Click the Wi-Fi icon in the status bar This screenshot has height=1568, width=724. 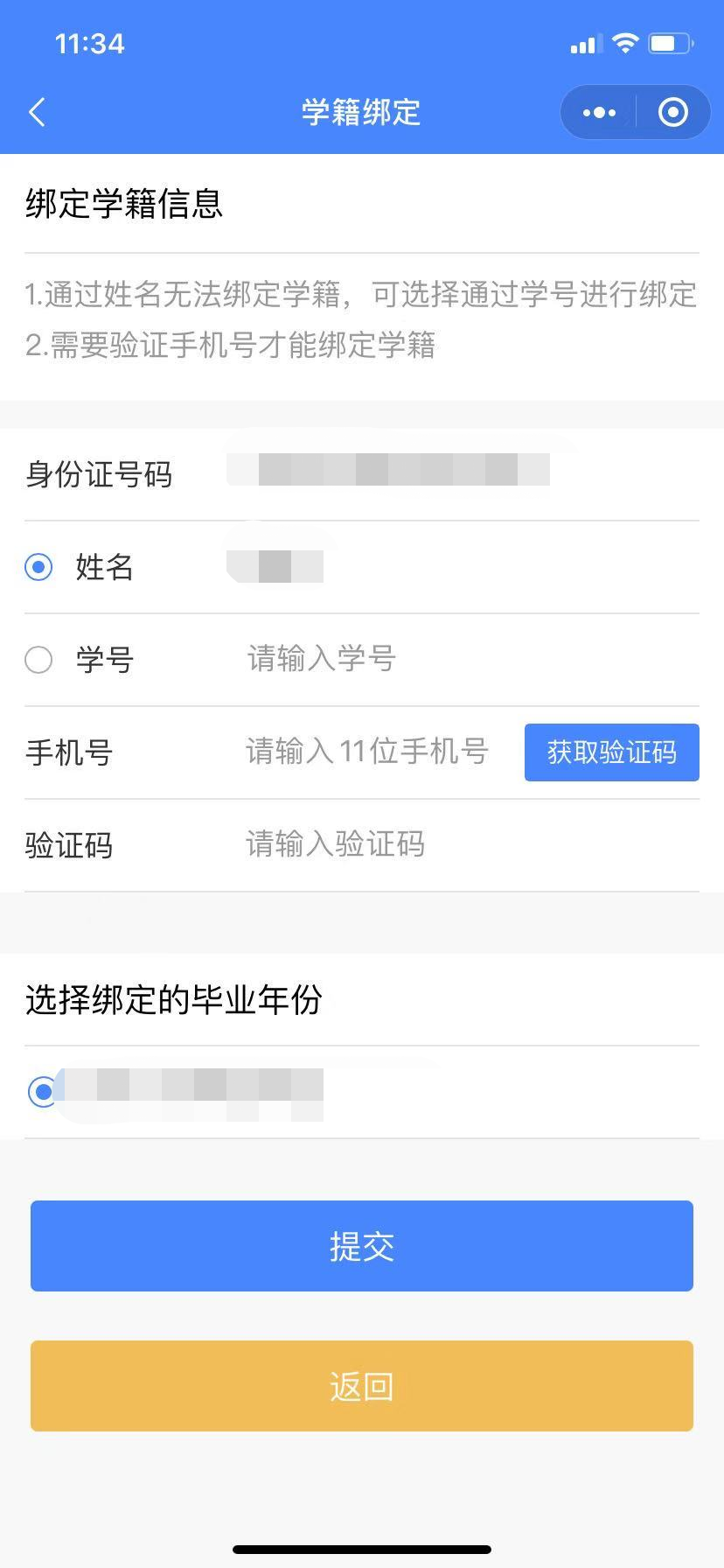click(x=625, y=42)
